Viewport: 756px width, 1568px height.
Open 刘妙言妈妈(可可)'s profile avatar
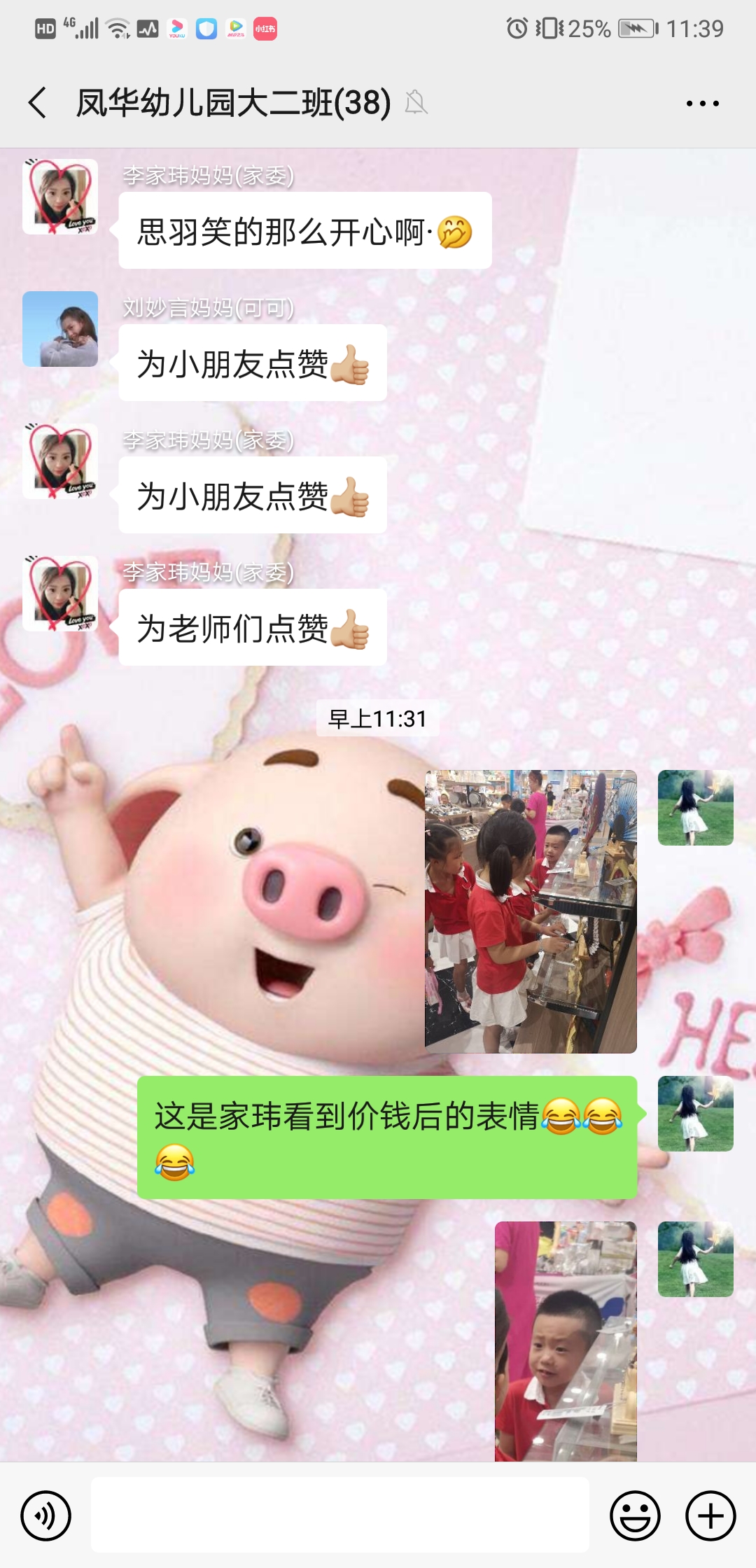(x=60, y=329)
